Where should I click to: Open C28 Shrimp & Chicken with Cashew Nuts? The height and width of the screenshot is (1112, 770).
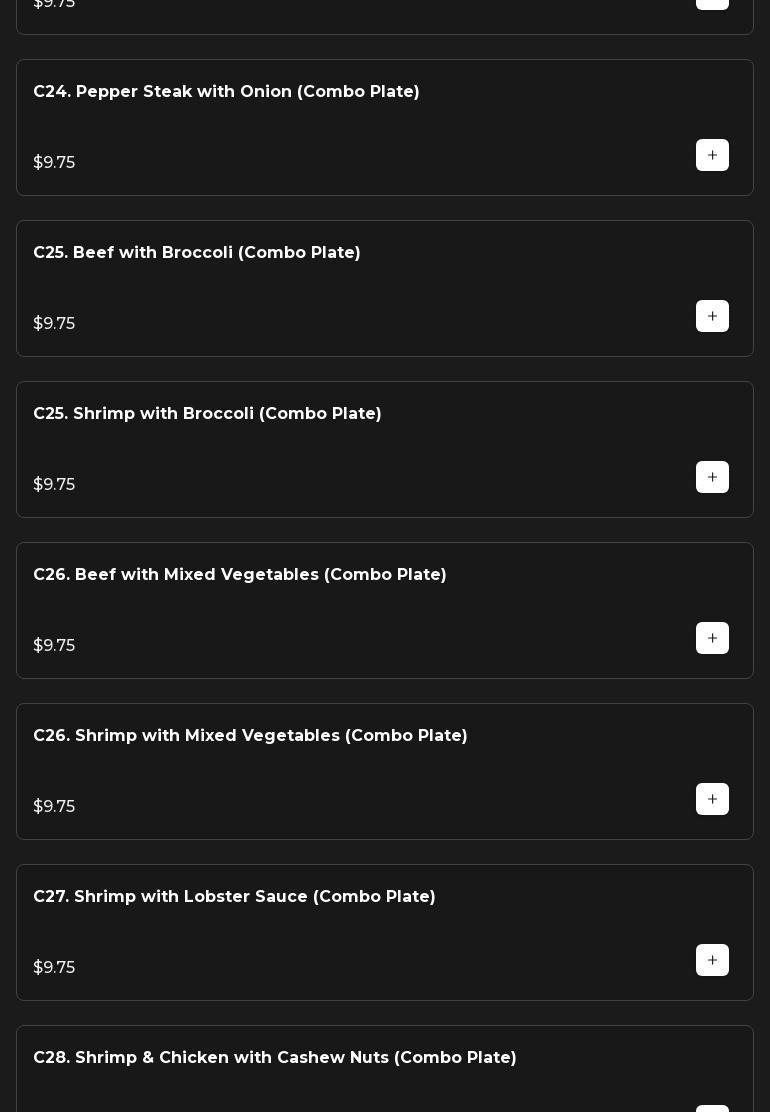pyautogui.click(x=275, y=1058)
